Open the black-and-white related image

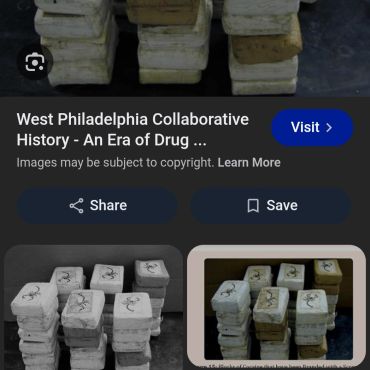click(x=93, y=307)
